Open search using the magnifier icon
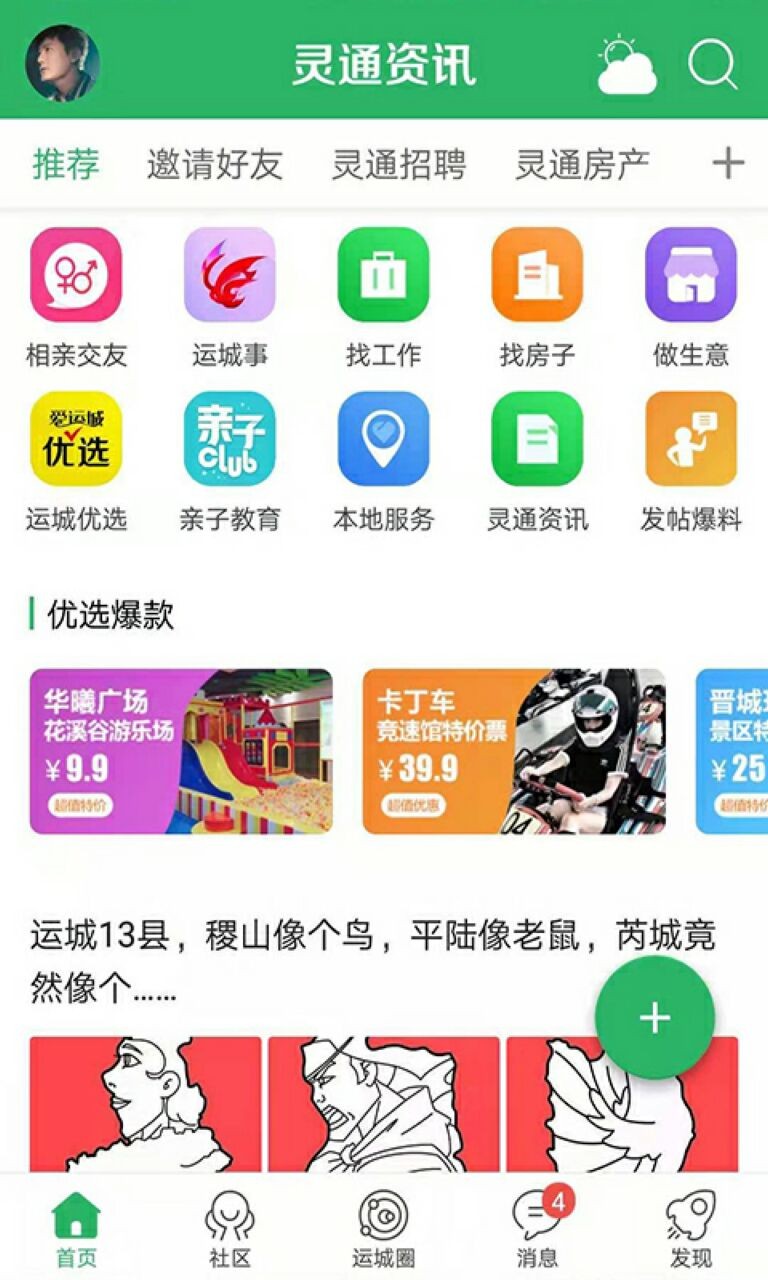Viewport: 768px width, 1280px height. point(710,62)
